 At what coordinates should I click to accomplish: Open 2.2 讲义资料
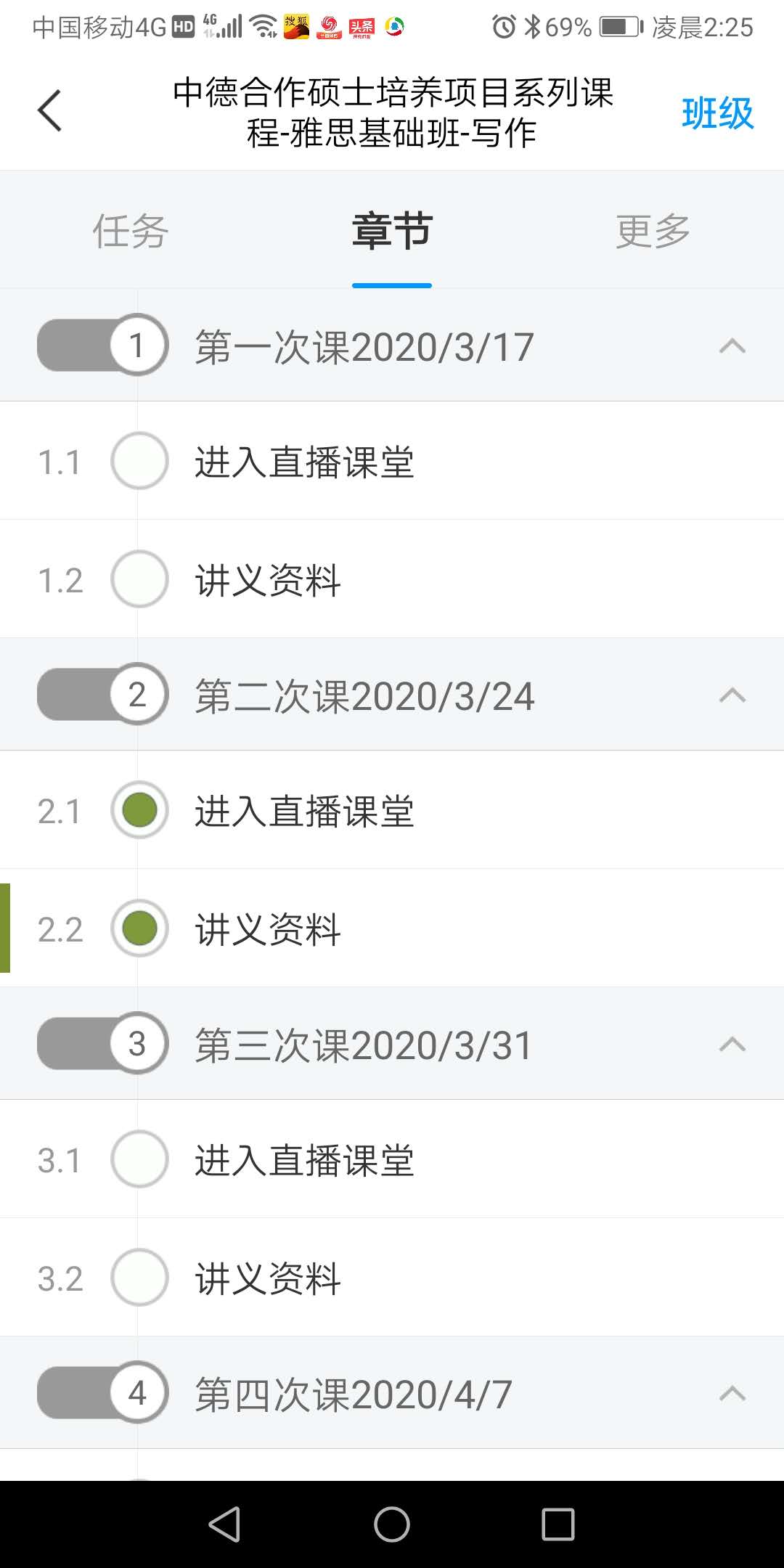pyautogui.click(x=392, y=928)
